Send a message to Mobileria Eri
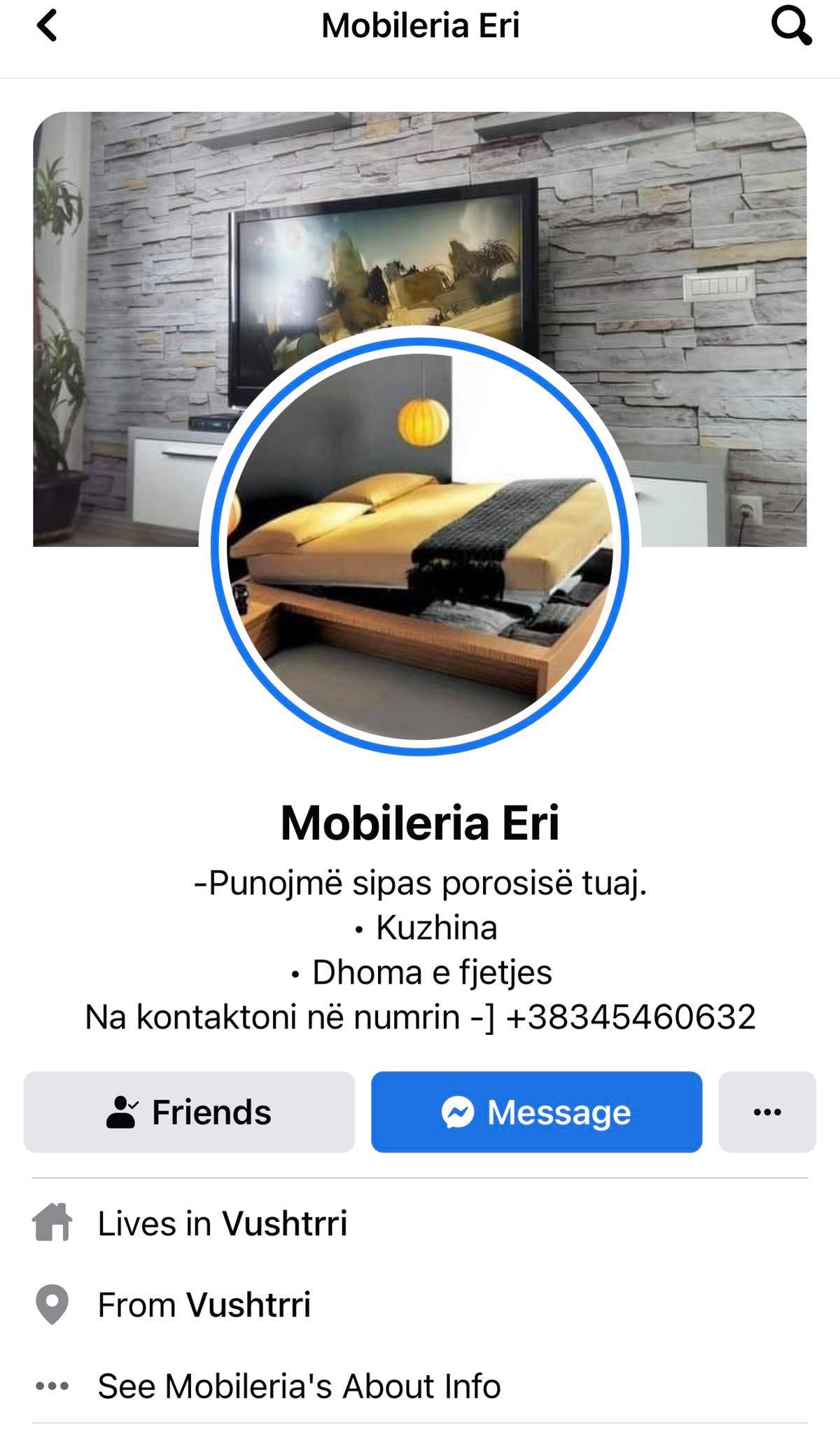Image resolution: width=840 pixels, height=1434 pixels. (x=536, y=1112)
